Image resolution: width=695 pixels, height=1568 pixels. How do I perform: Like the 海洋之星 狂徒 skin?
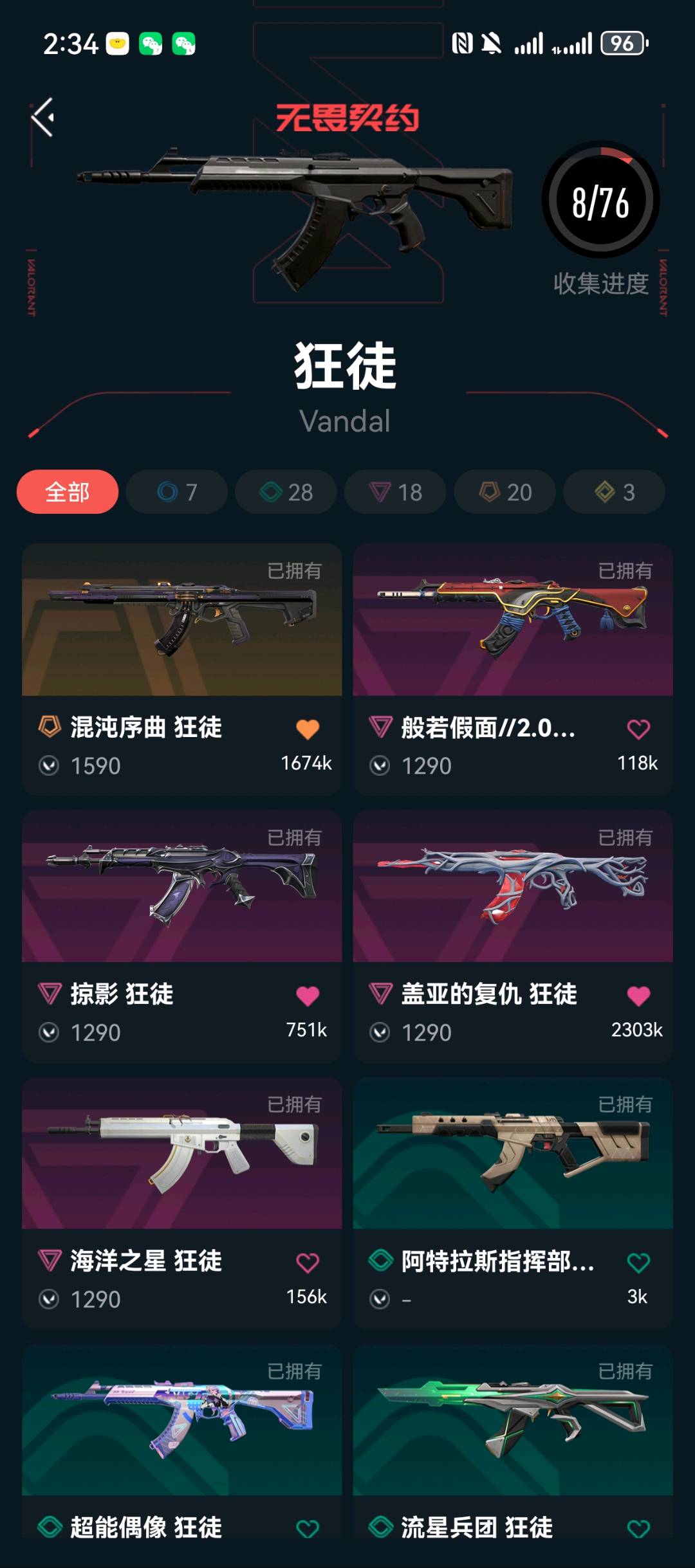pyautogui.click(x=308, y=1263)
